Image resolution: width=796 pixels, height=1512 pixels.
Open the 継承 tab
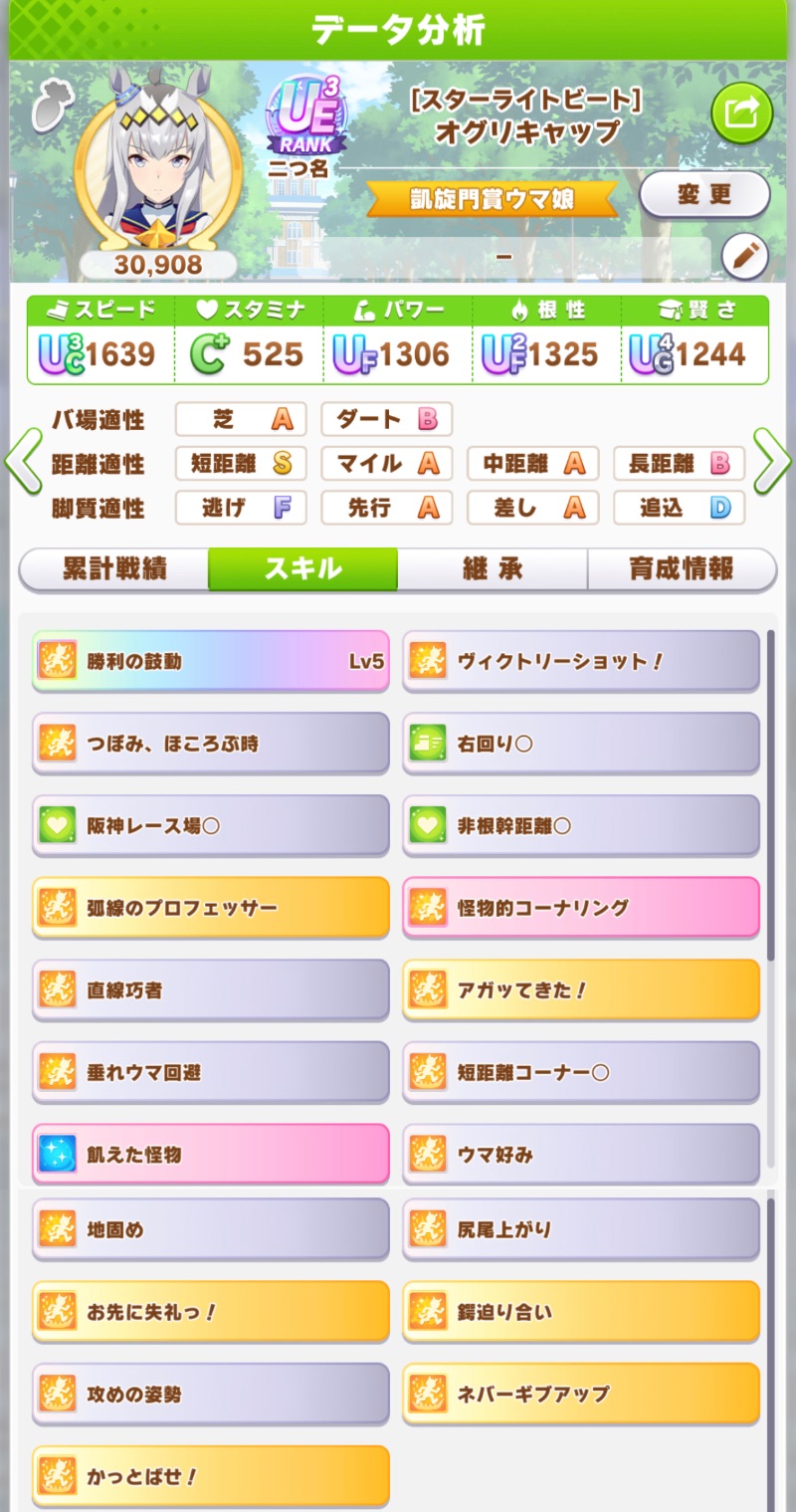click(x=493, y=569)
